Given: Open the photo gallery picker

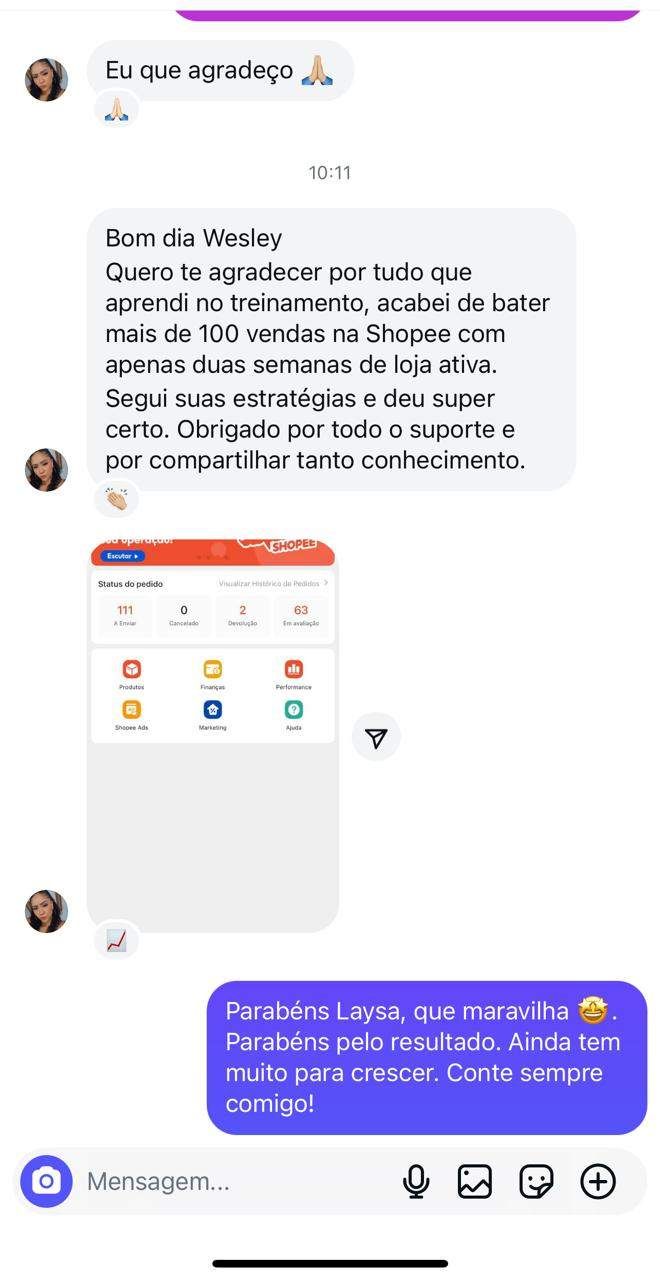Looking at the screenshot, I should (x=475, y=1181).
